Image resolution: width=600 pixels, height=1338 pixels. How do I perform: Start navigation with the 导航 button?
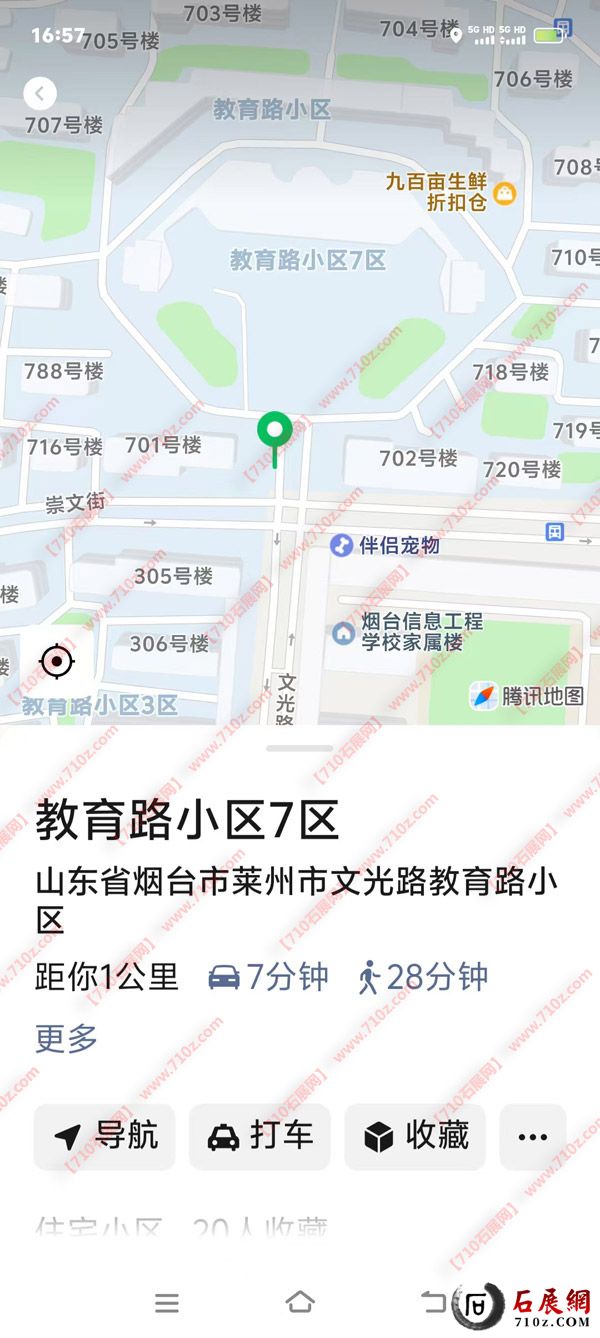tap(104, 1136)
